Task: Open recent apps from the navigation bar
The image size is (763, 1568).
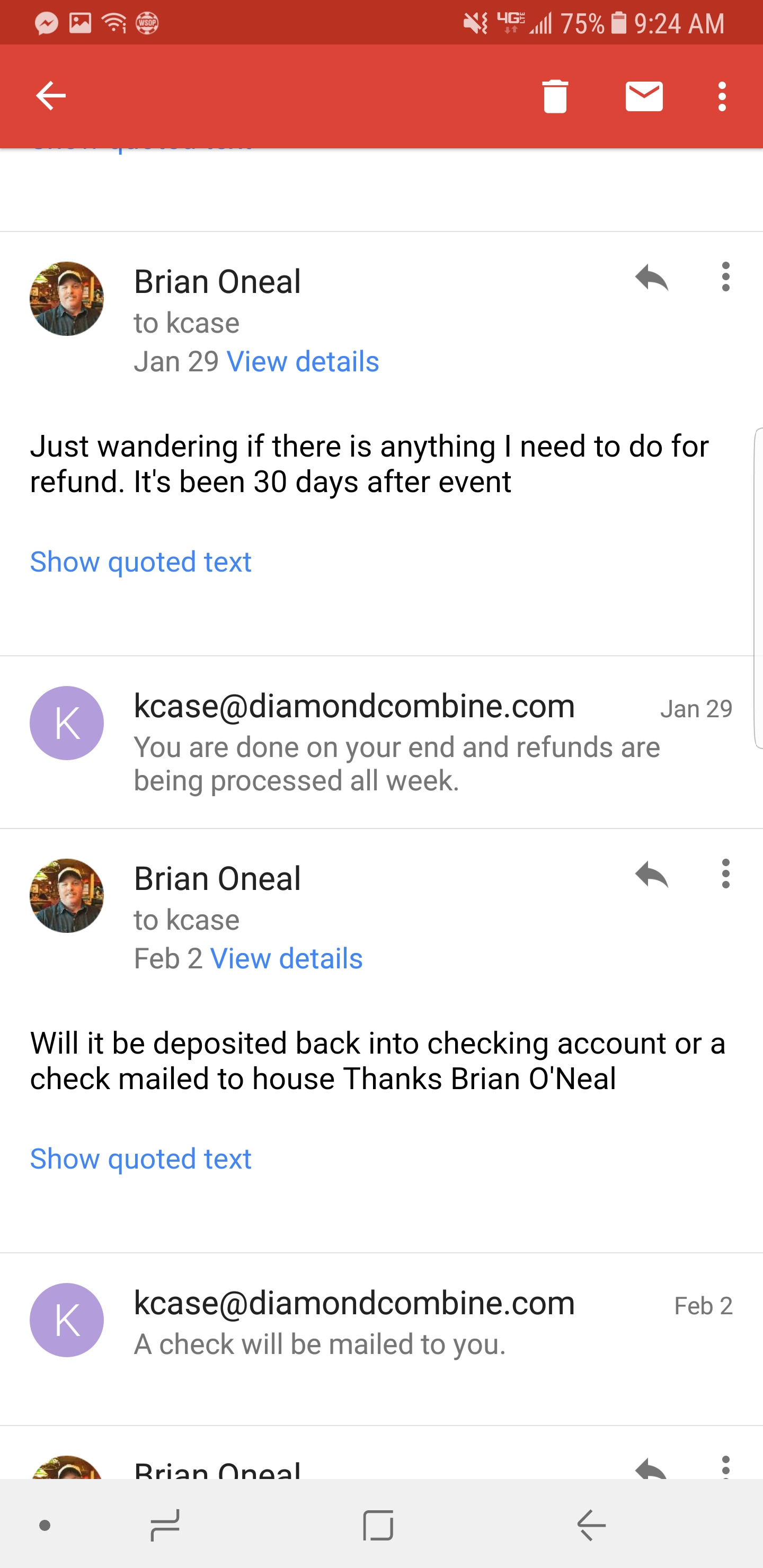Action: coord(165,1526)
